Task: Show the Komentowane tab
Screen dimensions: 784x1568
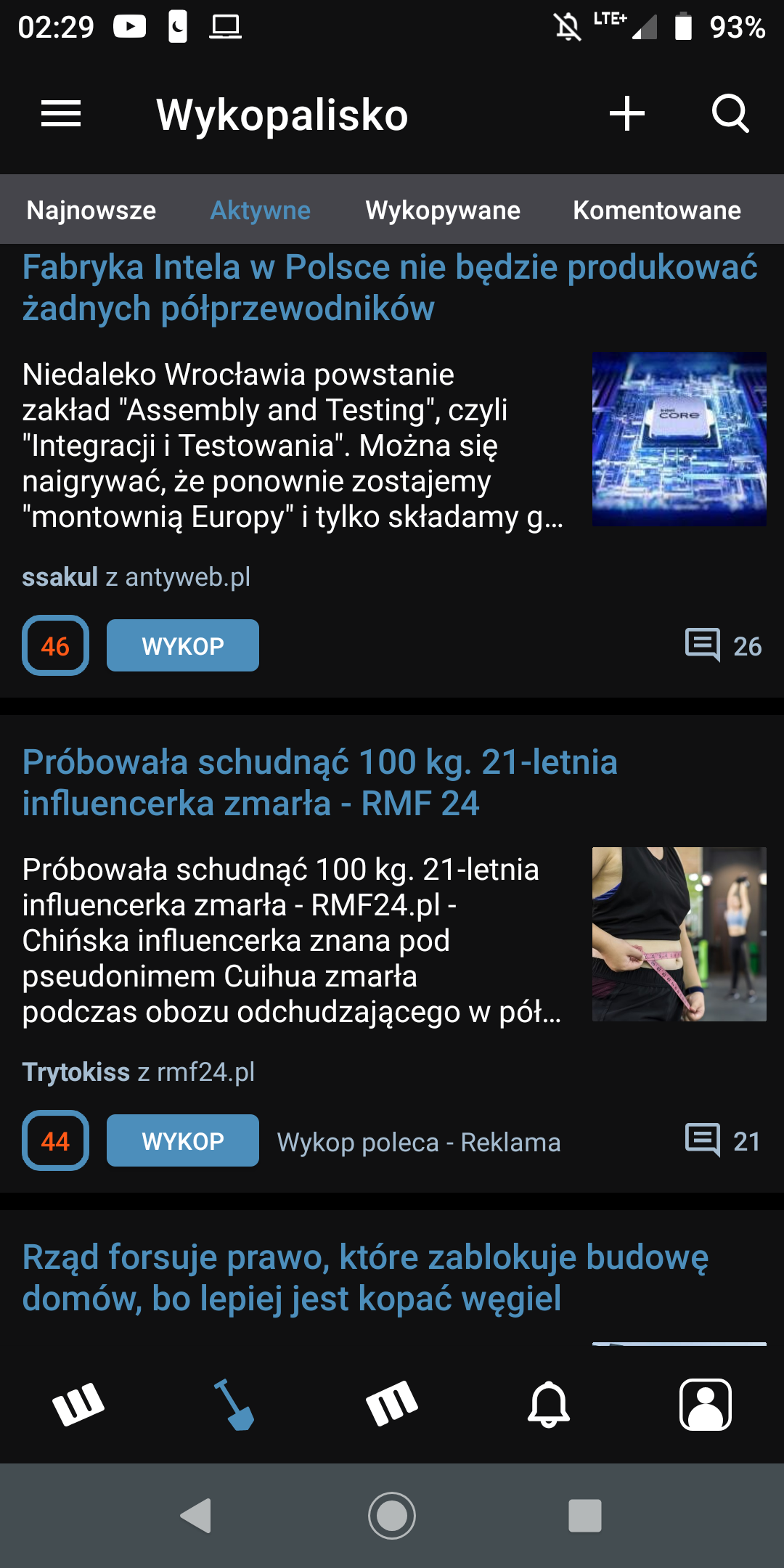Action: (x=657, y=211)
